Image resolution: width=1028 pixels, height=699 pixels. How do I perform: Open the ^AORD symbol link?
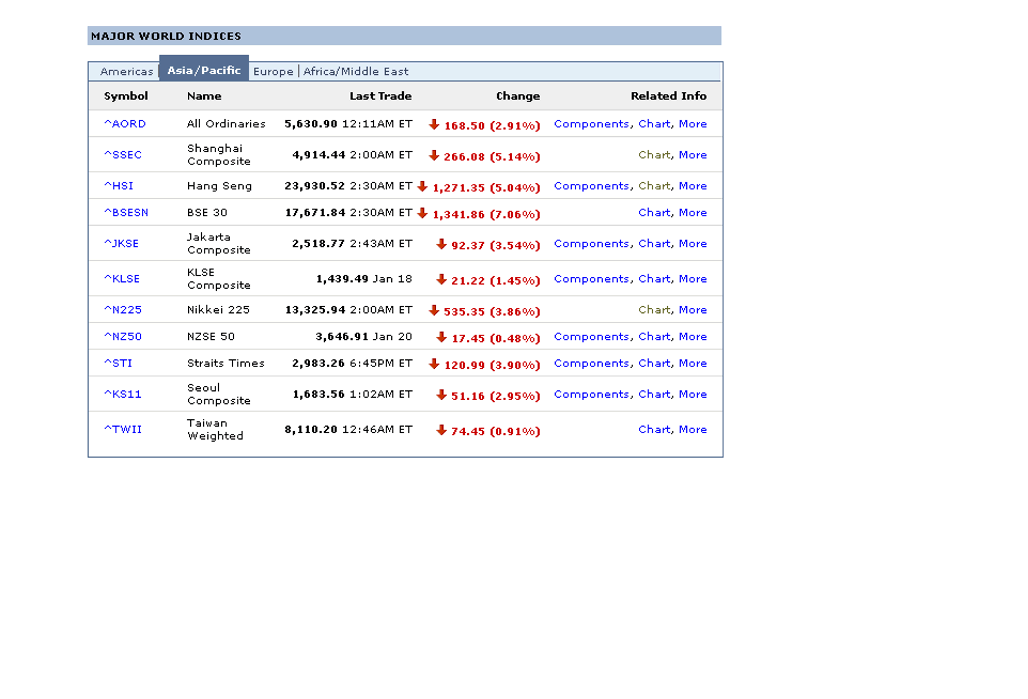pos(125,124)
